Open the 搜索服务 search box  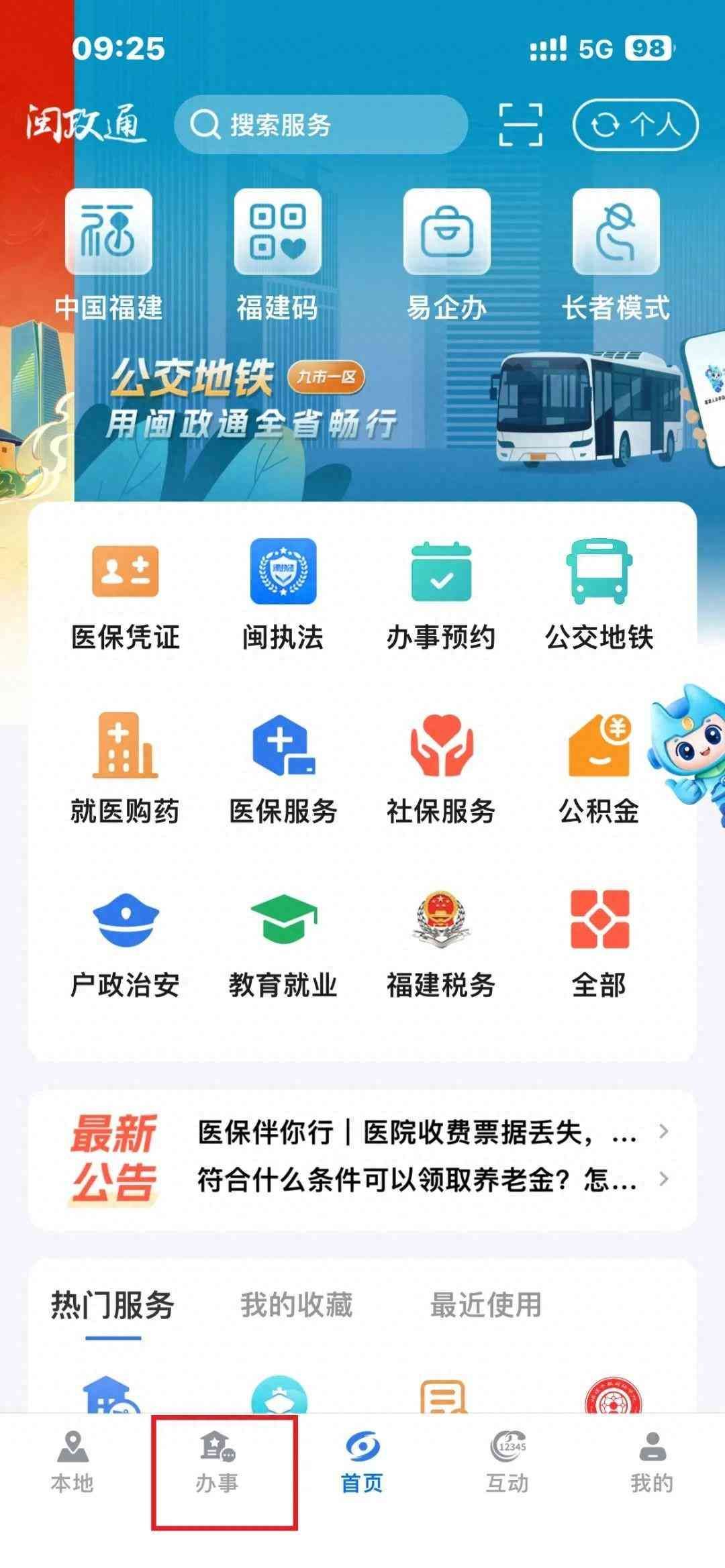(320, 125)
